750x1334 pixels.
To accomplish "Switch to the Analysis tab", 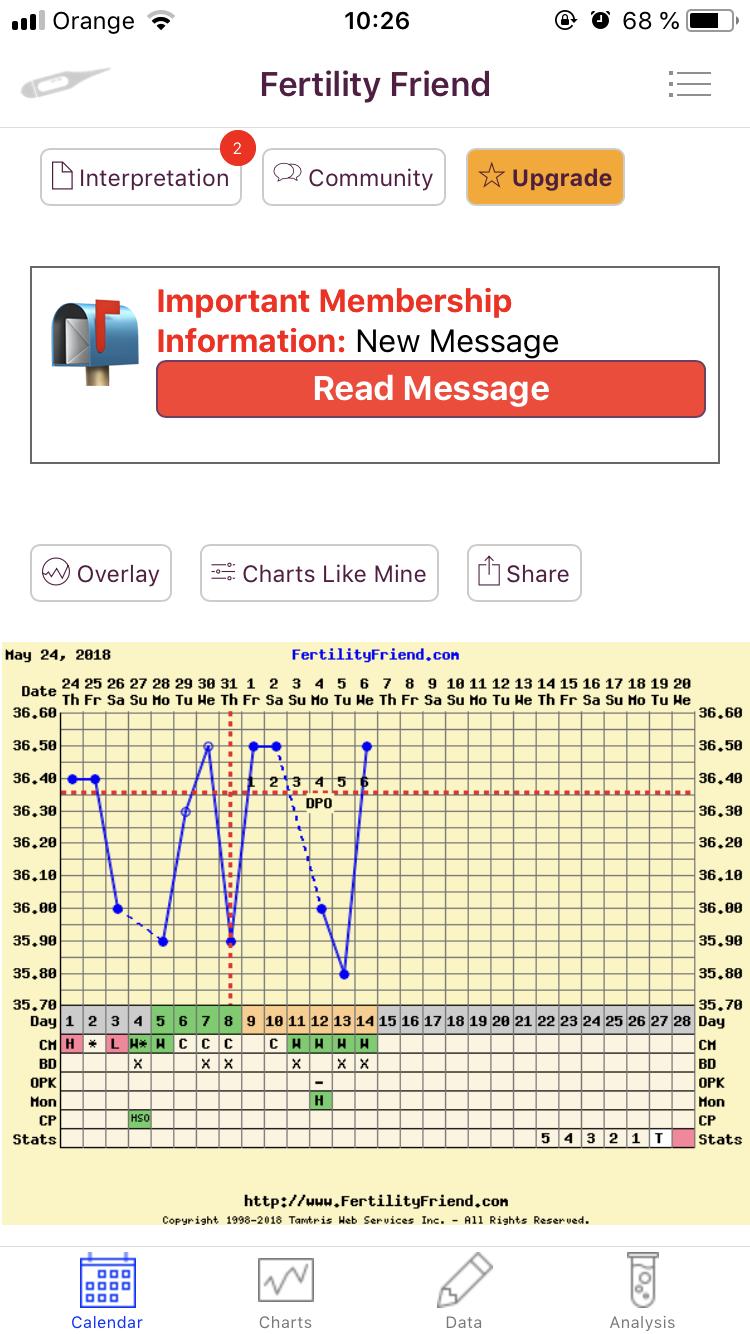I will [642, 1291].
